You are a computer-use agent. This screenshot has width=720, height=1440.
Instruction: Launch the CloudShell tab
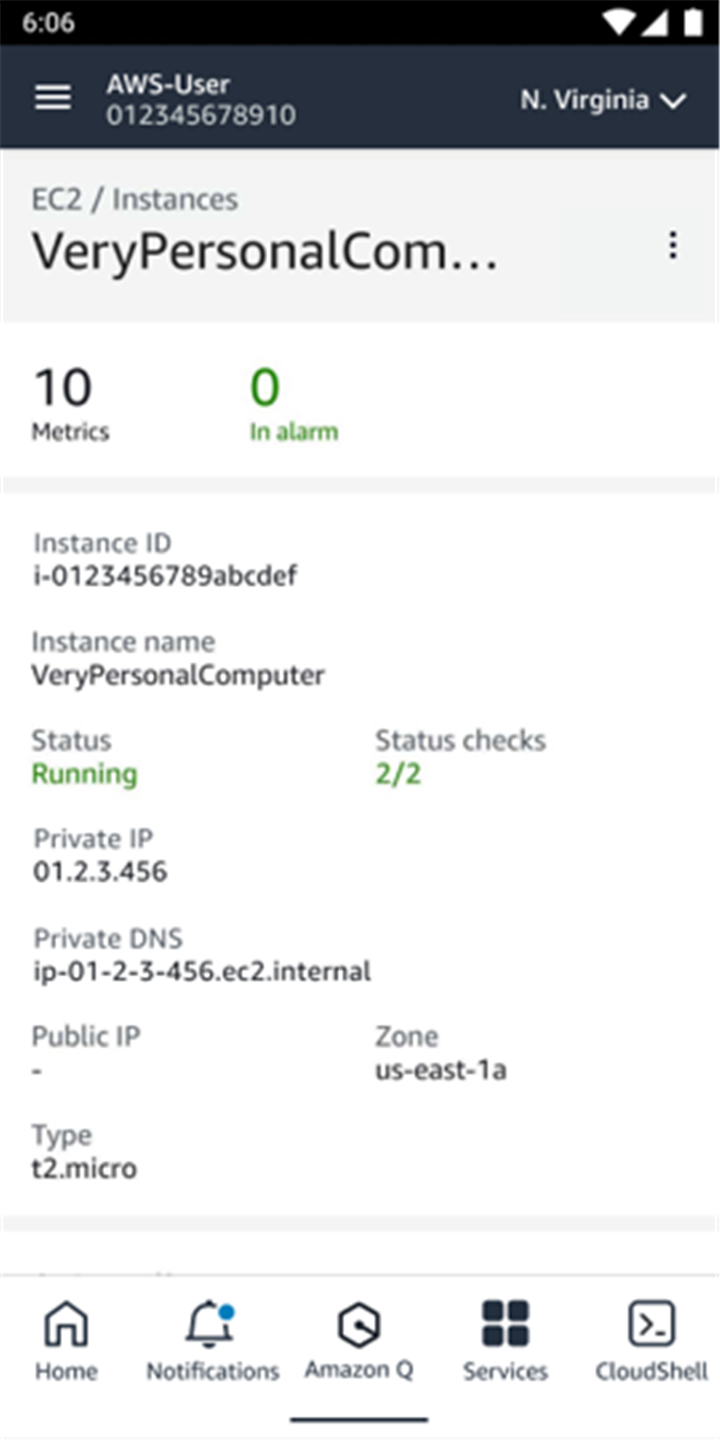pos(651,1342)
